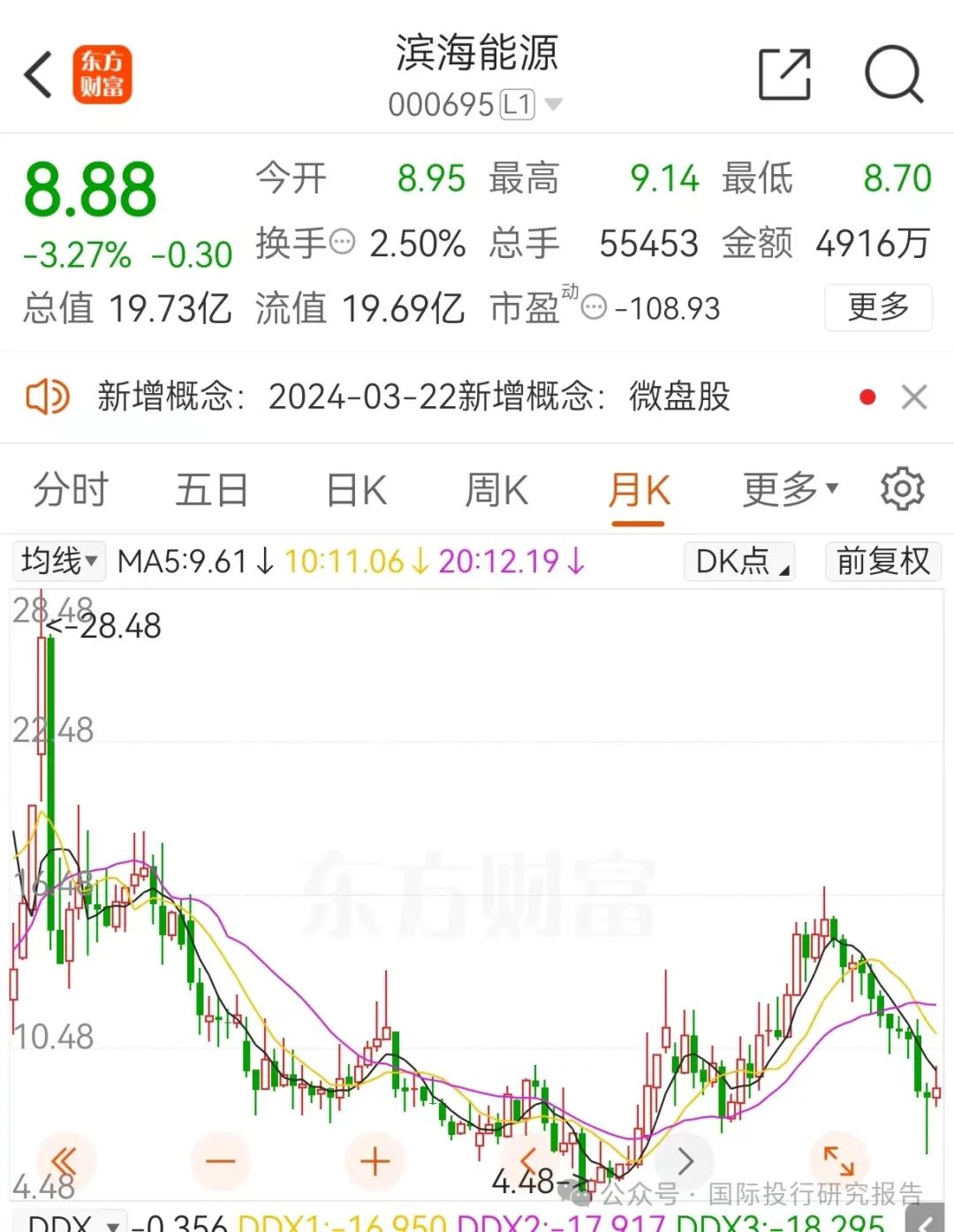Expand the 000695 stock code dropdown
This screenshot has width=954, height=1232.
(554, 104)
